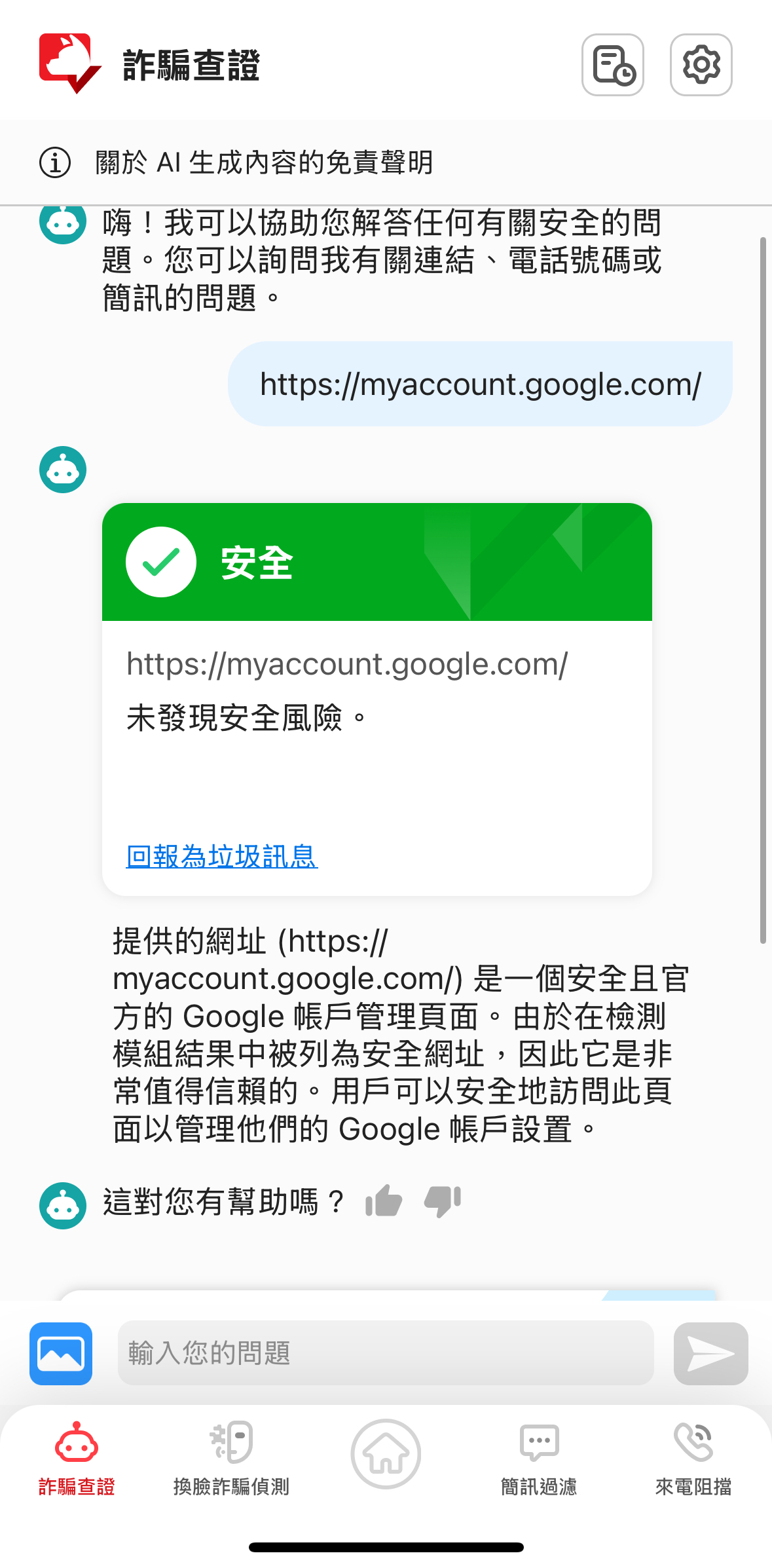The height and width of the screenshot is (1568, 772).
Task: Open settings gear icon
Action: point(701,65)
